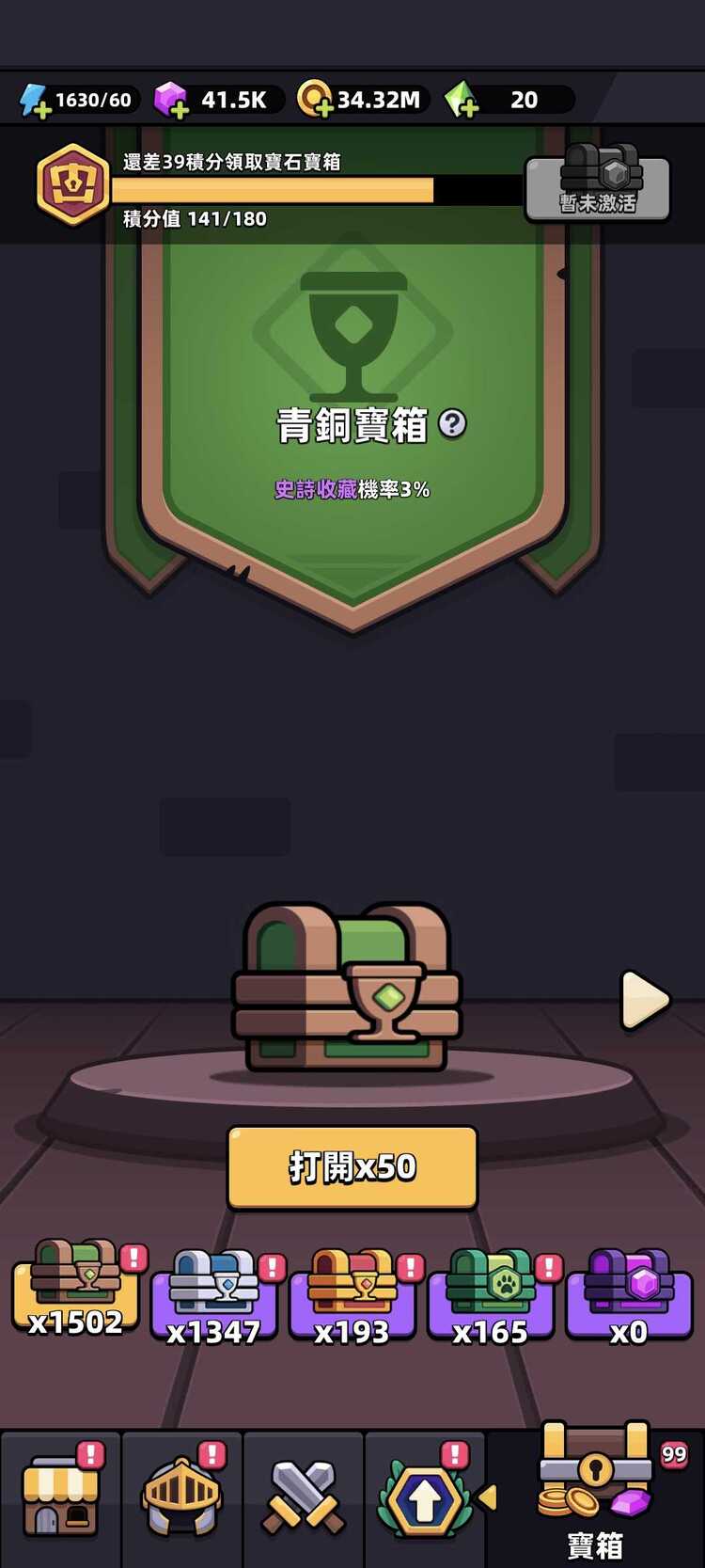This screenshot has height=1568, width=705.
Task: Select the green paw chest x165
Action: [491, 1295]
